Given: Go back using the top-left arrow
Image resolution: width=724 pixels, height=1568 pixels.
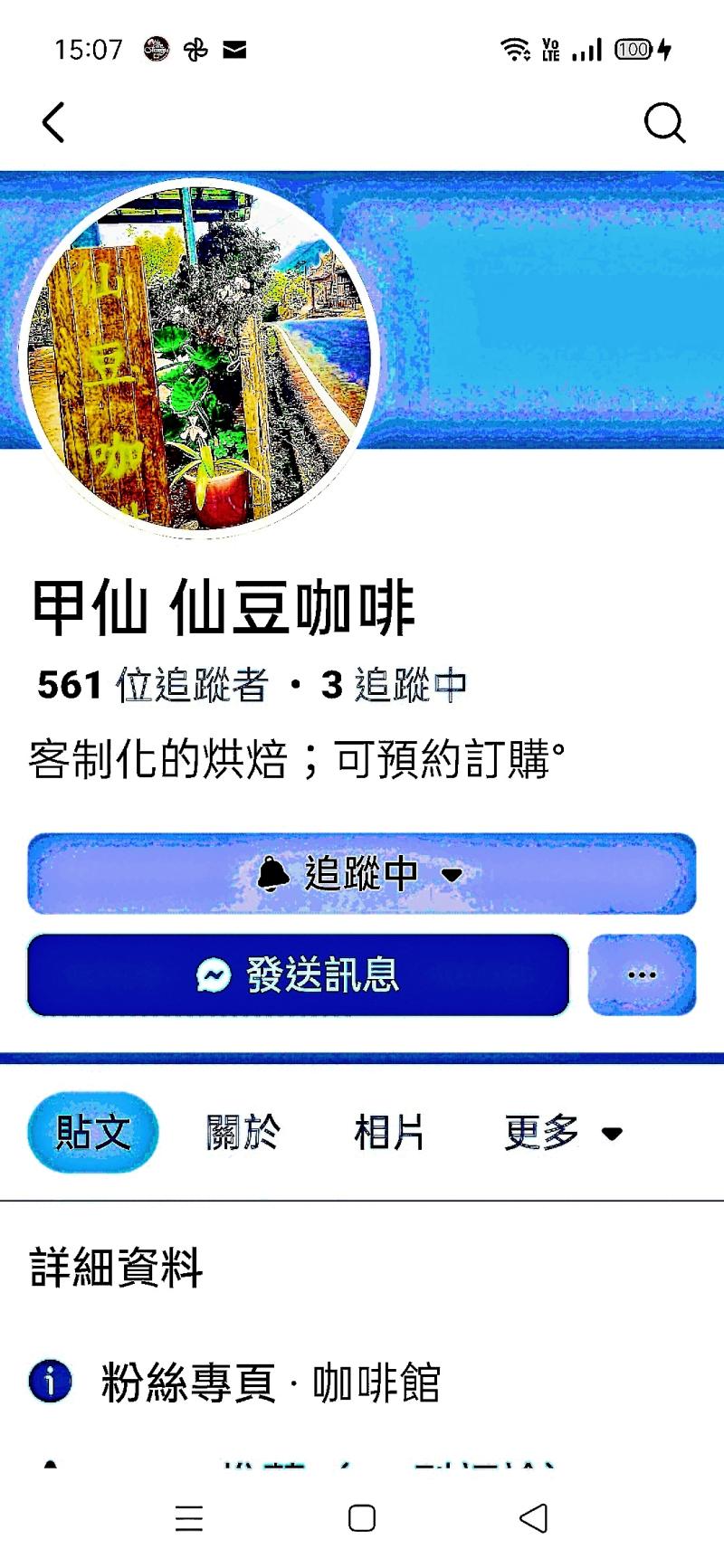Looking at the screenshot, I should coord(54,122).
